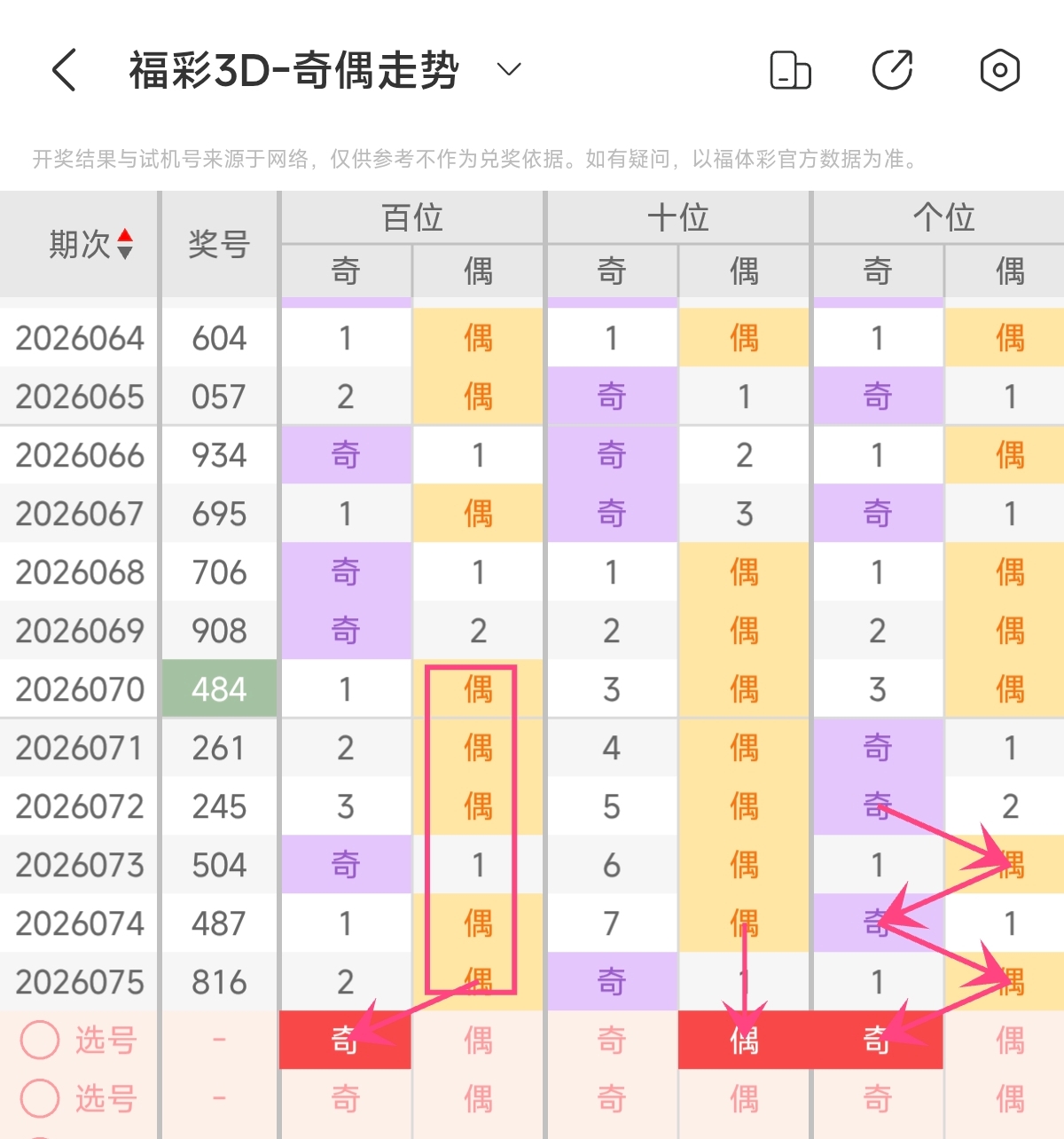The image size is (1064, 1139).
Task: Open the hexagon settings icon
Action: [999, 70]
